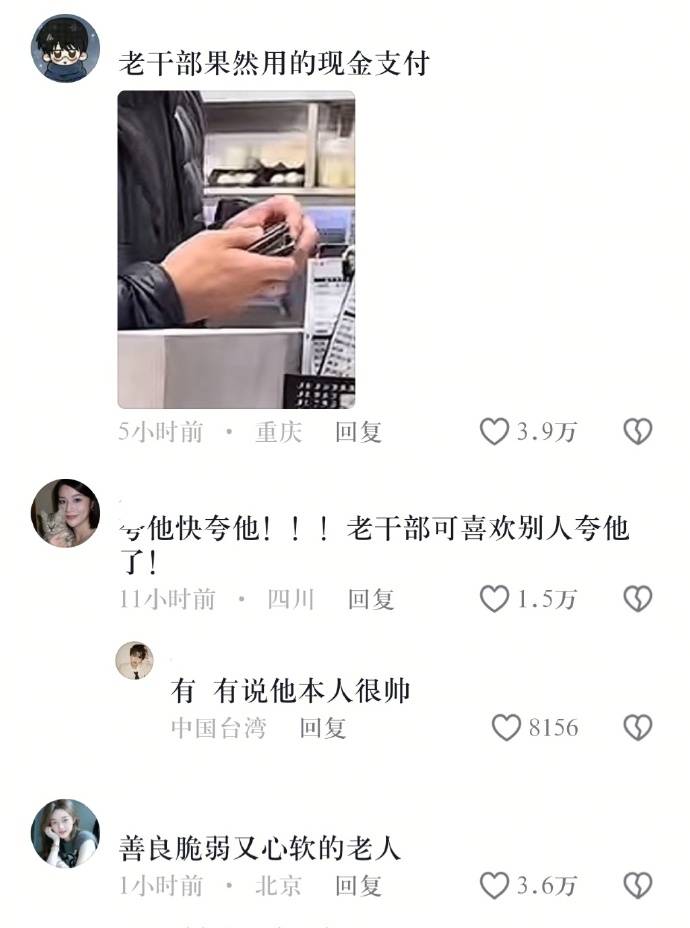Dislike the 善良脆弱又心软的老人 comment
This screenshot has height=928, width=690.
point(637,885)
